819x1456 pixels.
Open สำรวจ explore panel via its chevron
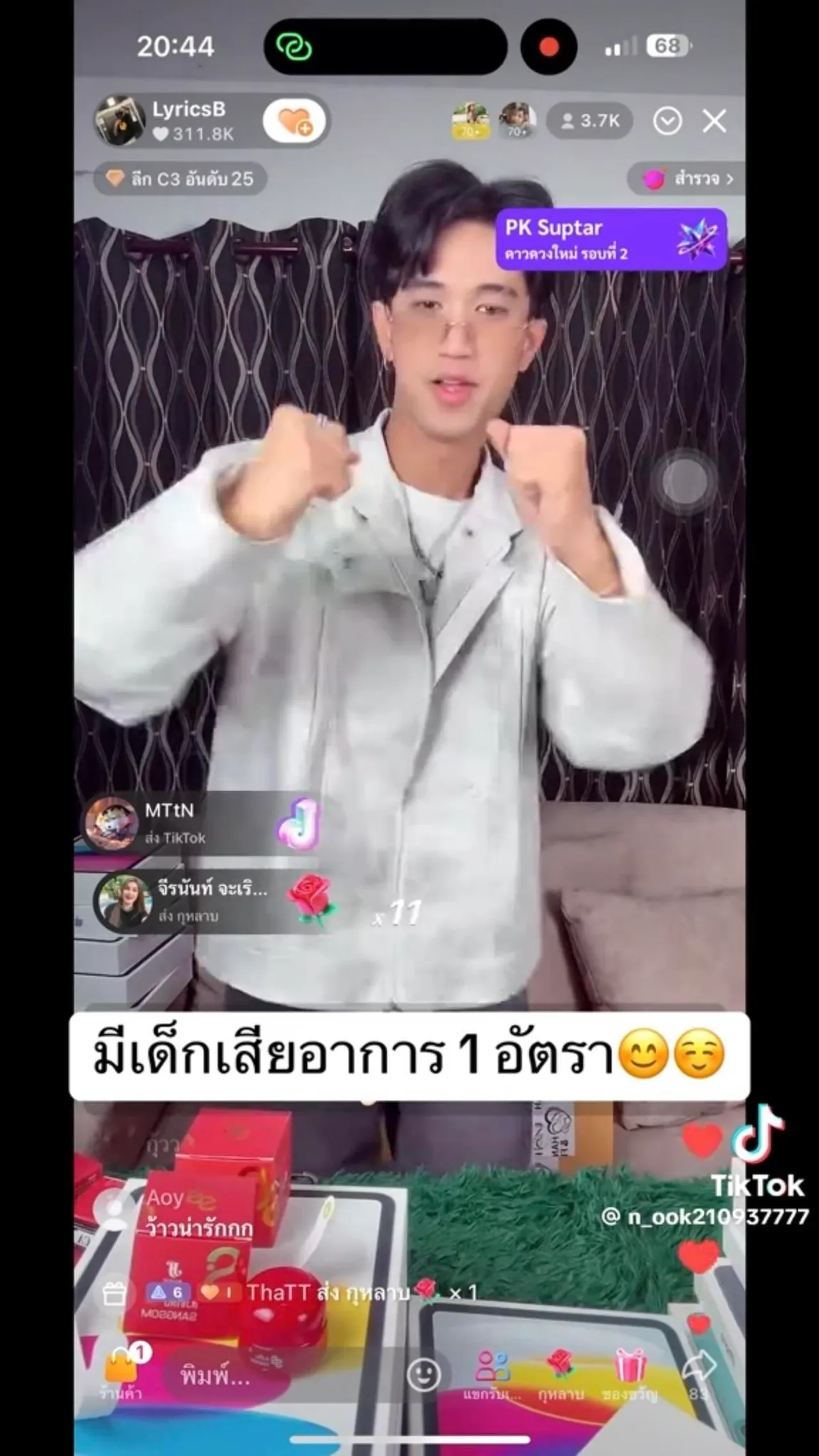point(688,180)
